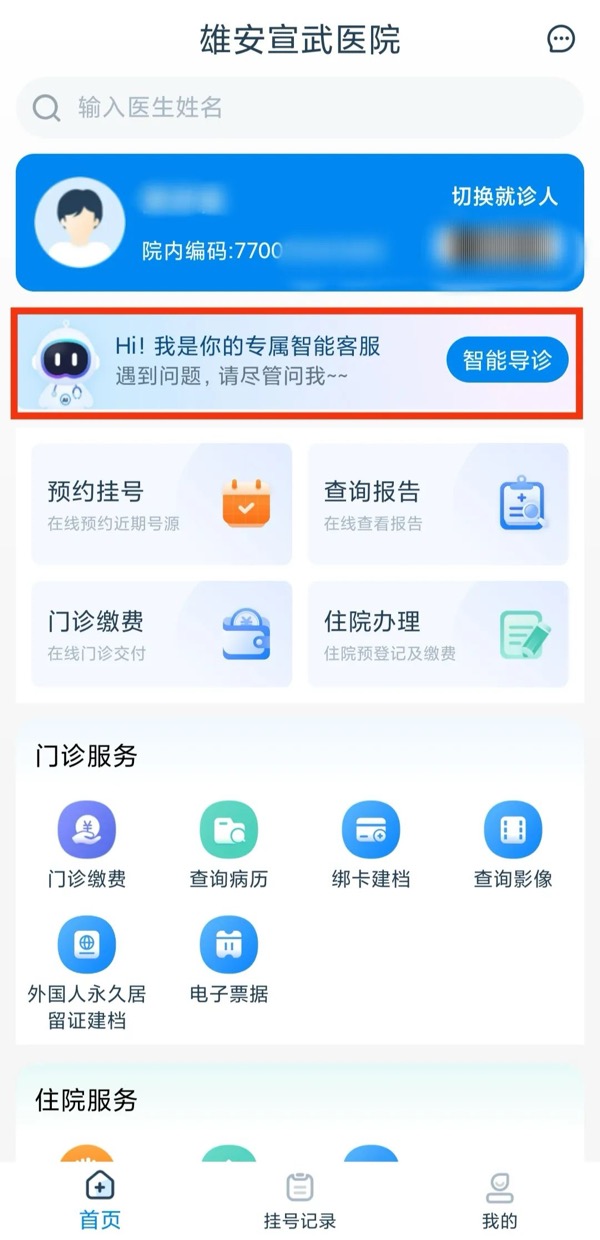600x1240 pixels.
Task: Open the 门诊缴费 card with wallet icon
Action: [162, 634]
